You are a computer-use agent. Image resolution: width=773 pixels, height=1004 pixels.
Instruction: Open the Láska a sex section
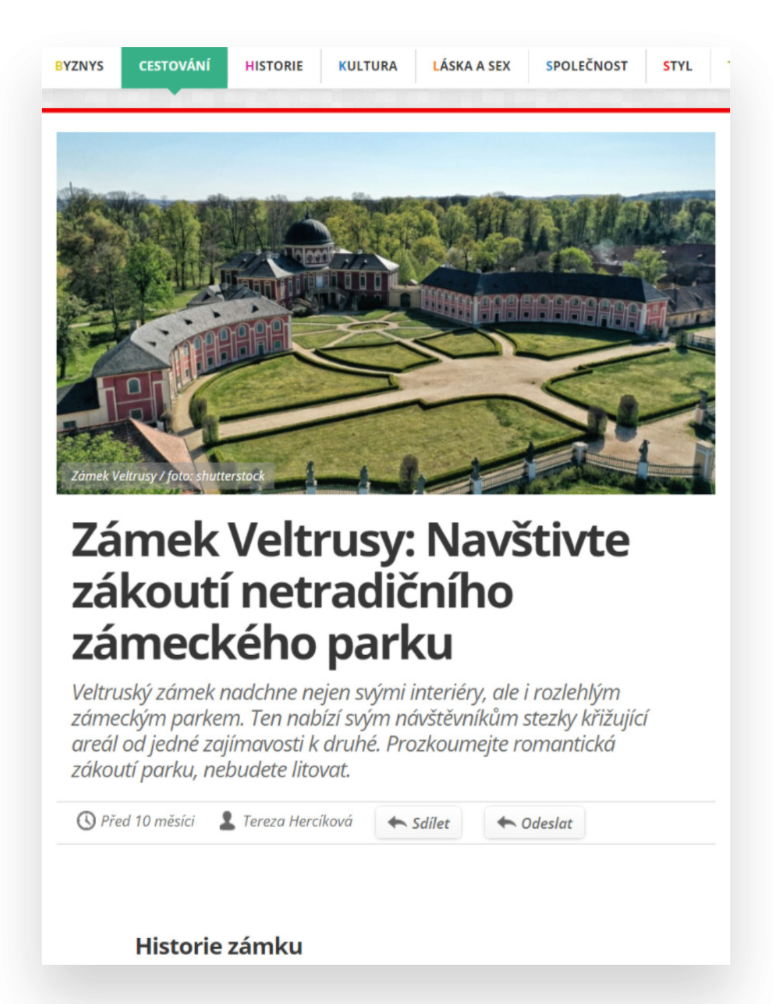(471, 66)
